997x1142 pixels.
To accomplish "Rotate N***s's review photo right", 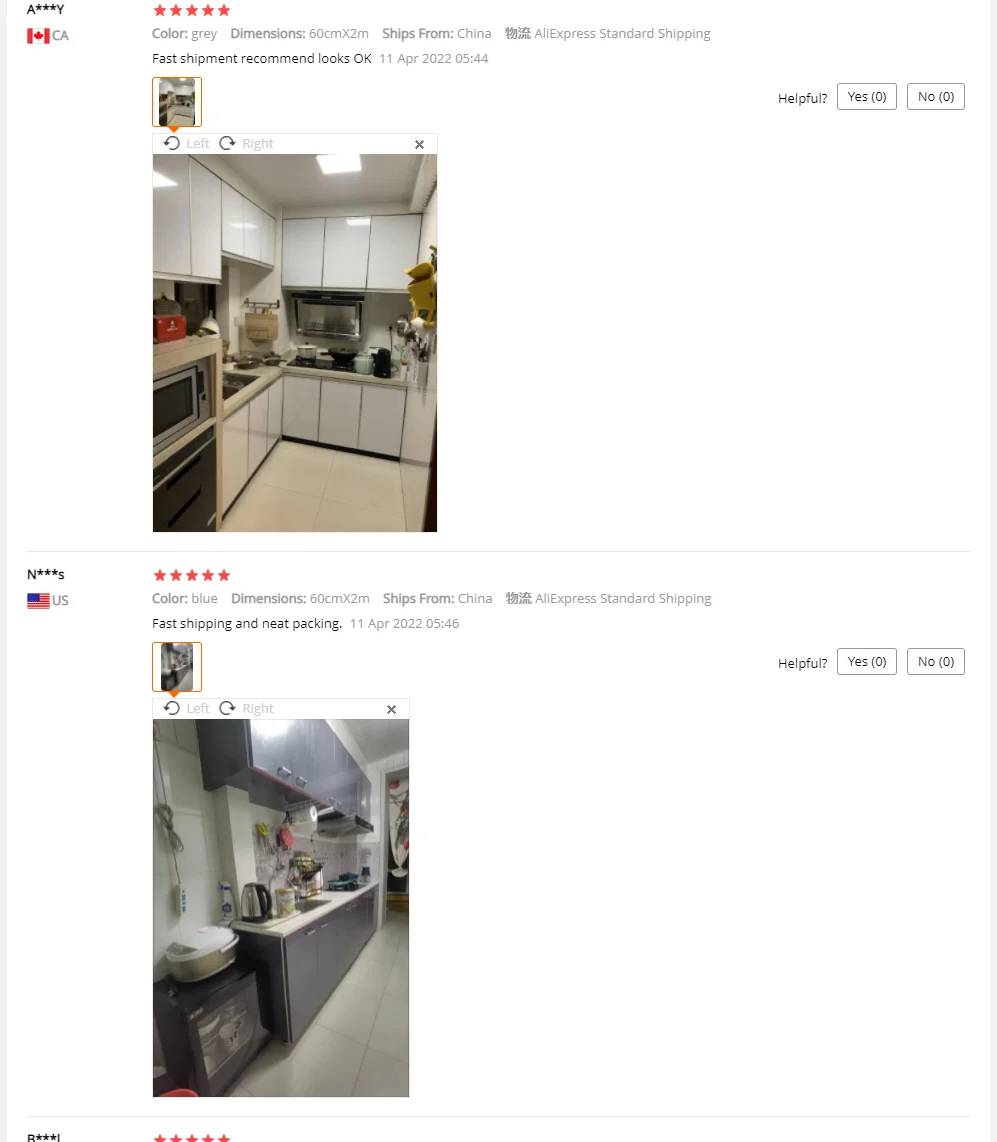I will click(x=247, y=709).
